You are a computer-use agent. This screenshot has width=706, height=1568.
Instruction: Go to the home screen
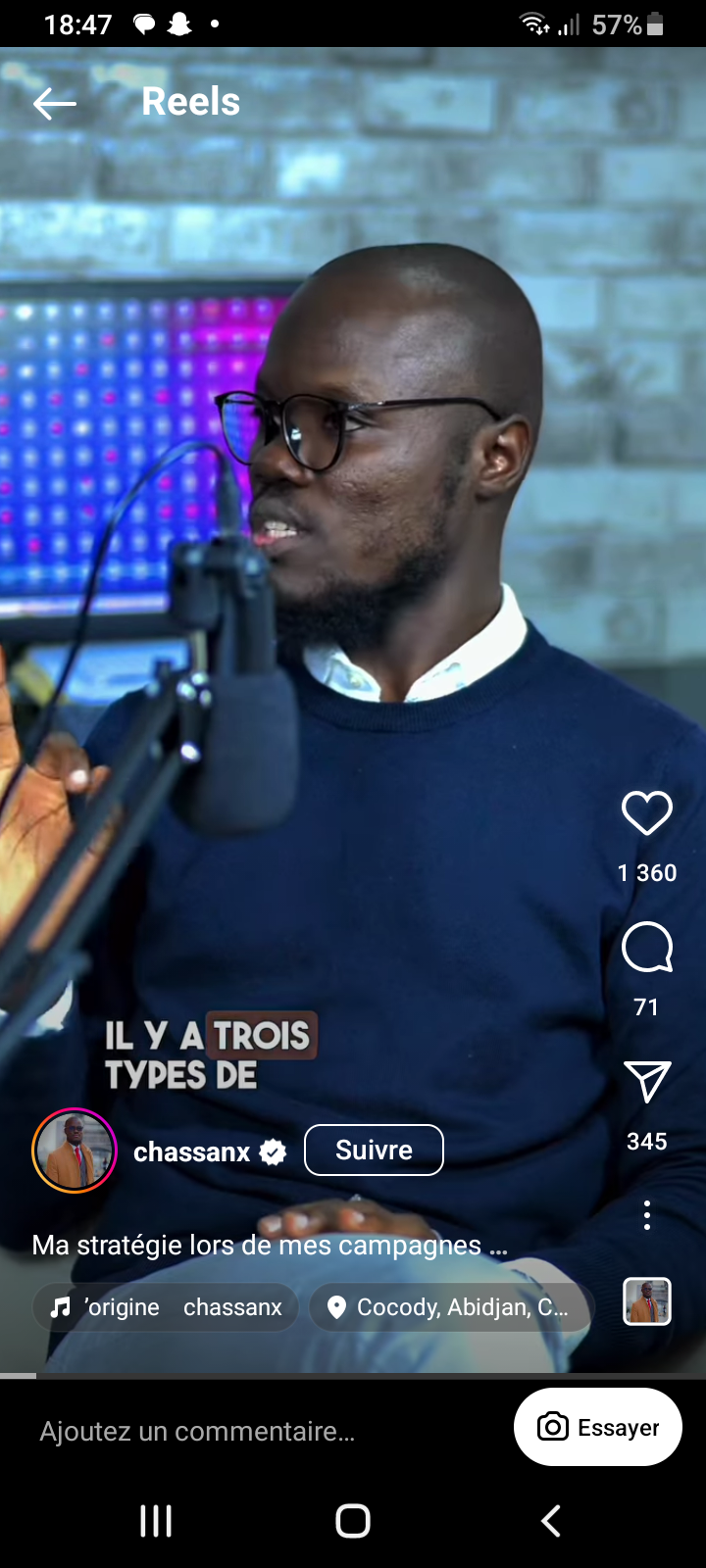tap(353, 1521)
